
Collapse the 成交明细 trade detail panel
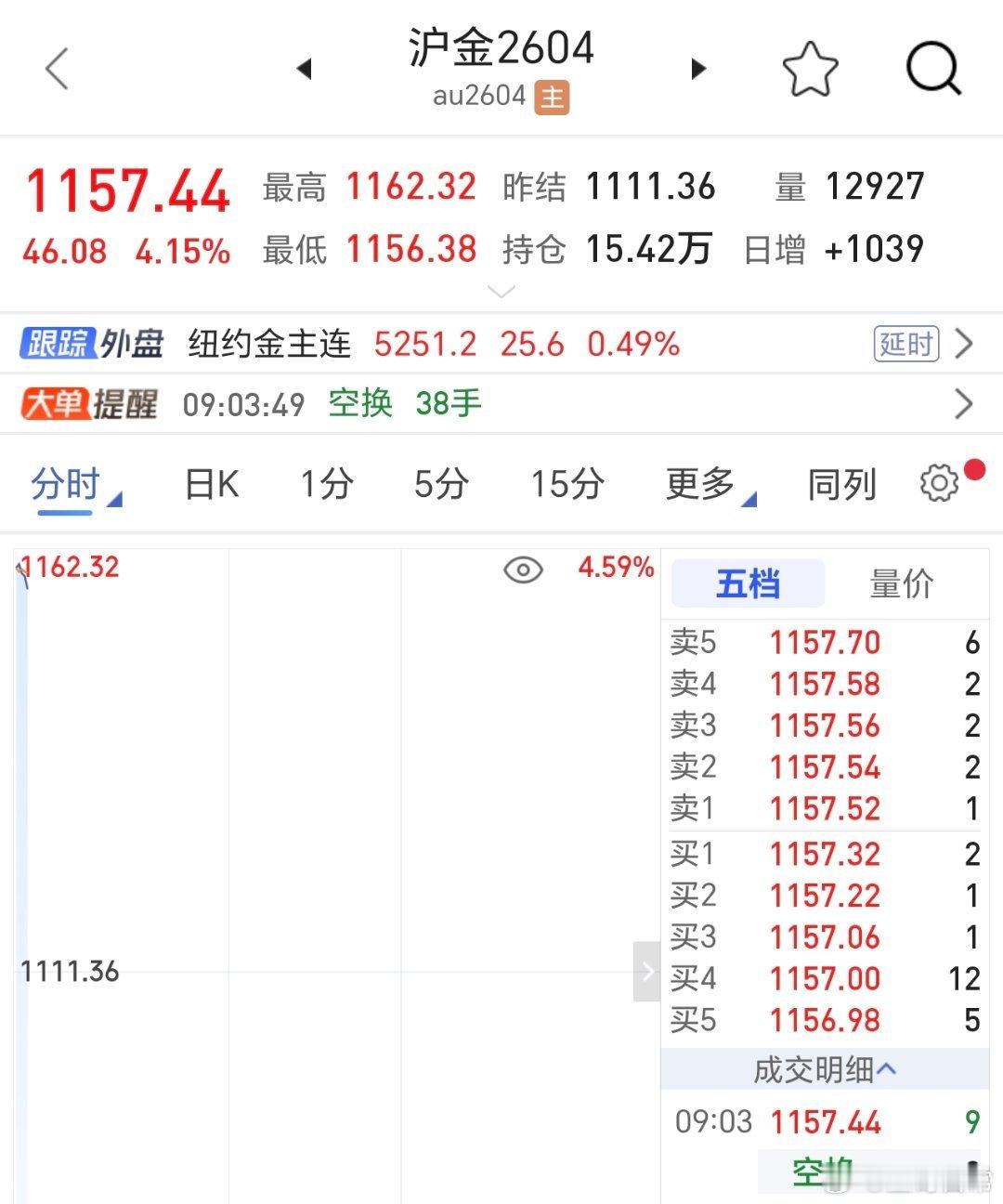pyautogui.click(x=825, y=1069)
